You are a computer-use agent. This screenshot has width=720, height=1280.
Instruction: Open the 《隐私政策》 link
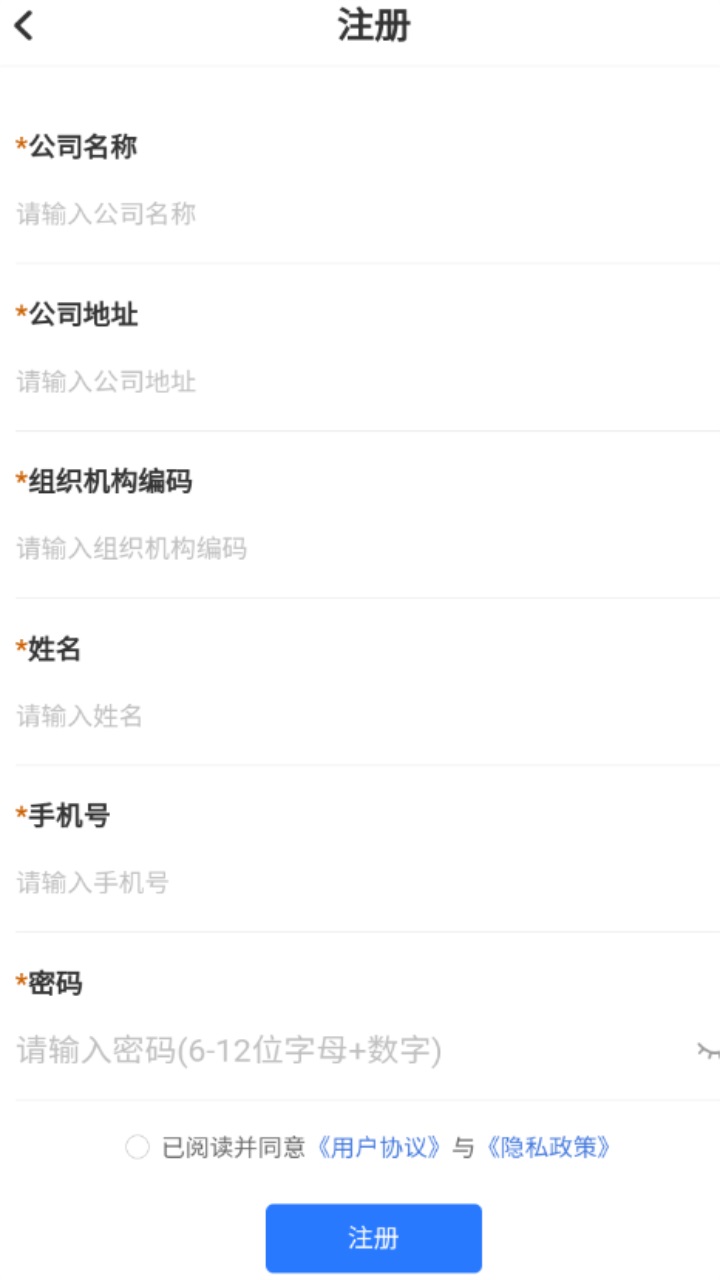(548, 1147)
